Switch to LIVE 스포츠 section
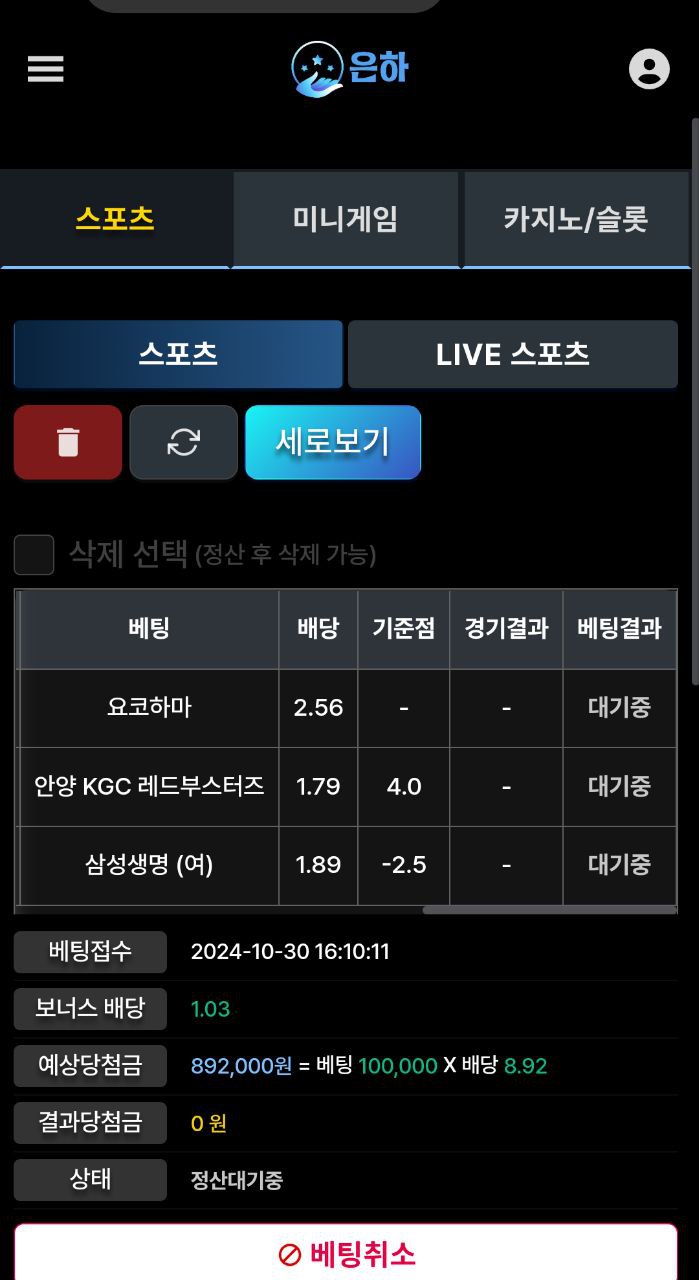699x1280 pixels. 513,354
